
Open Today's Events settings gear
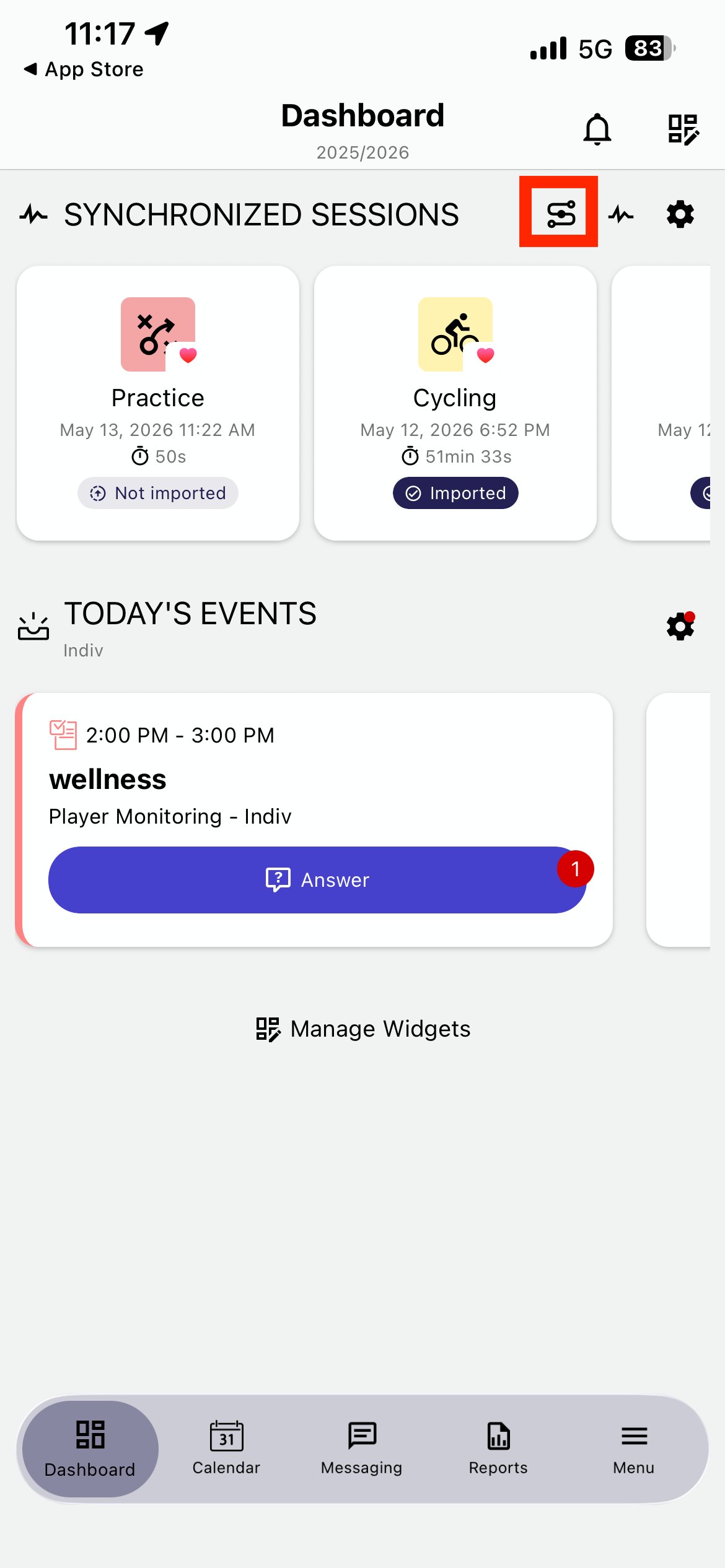[x=680, y=626]
